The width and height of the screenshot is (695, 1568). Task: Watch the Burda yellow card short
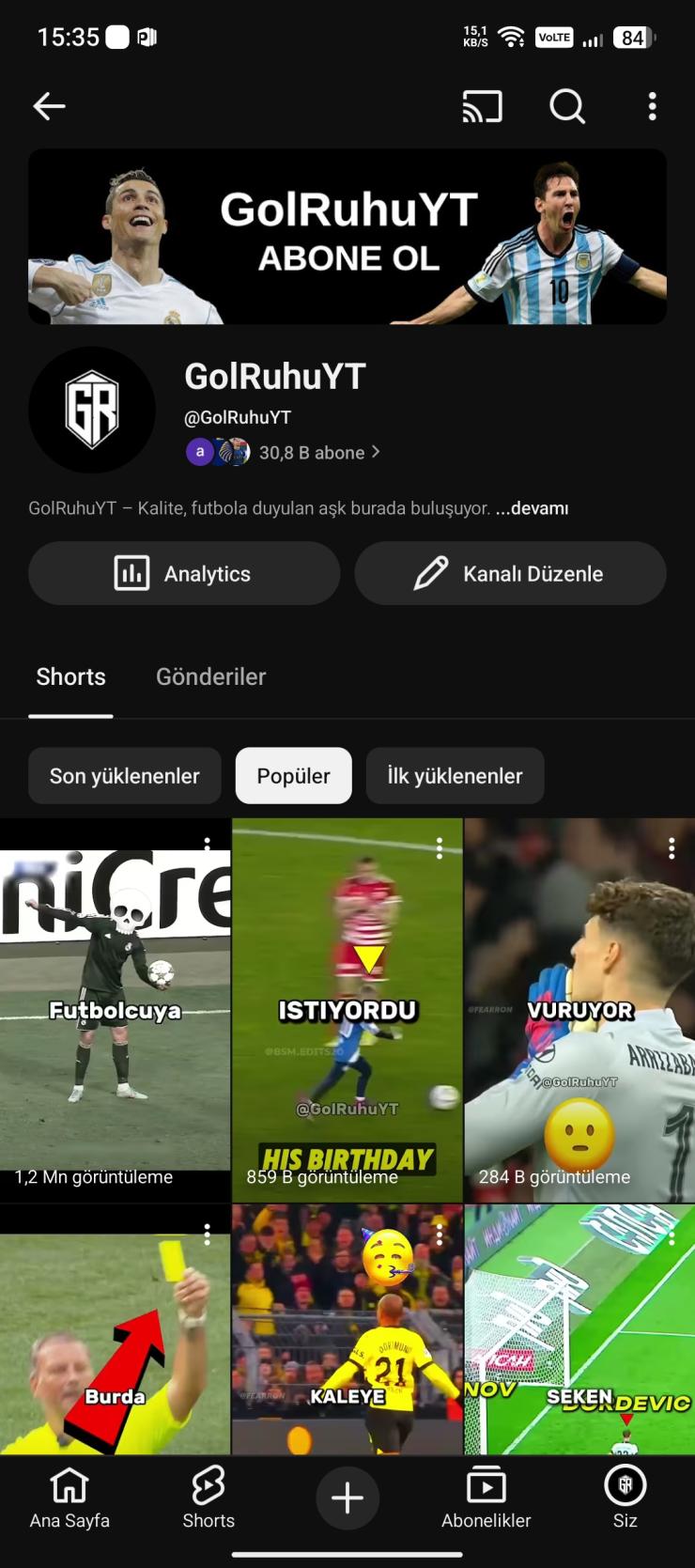pyautogui.click(x=115, y=1343)
